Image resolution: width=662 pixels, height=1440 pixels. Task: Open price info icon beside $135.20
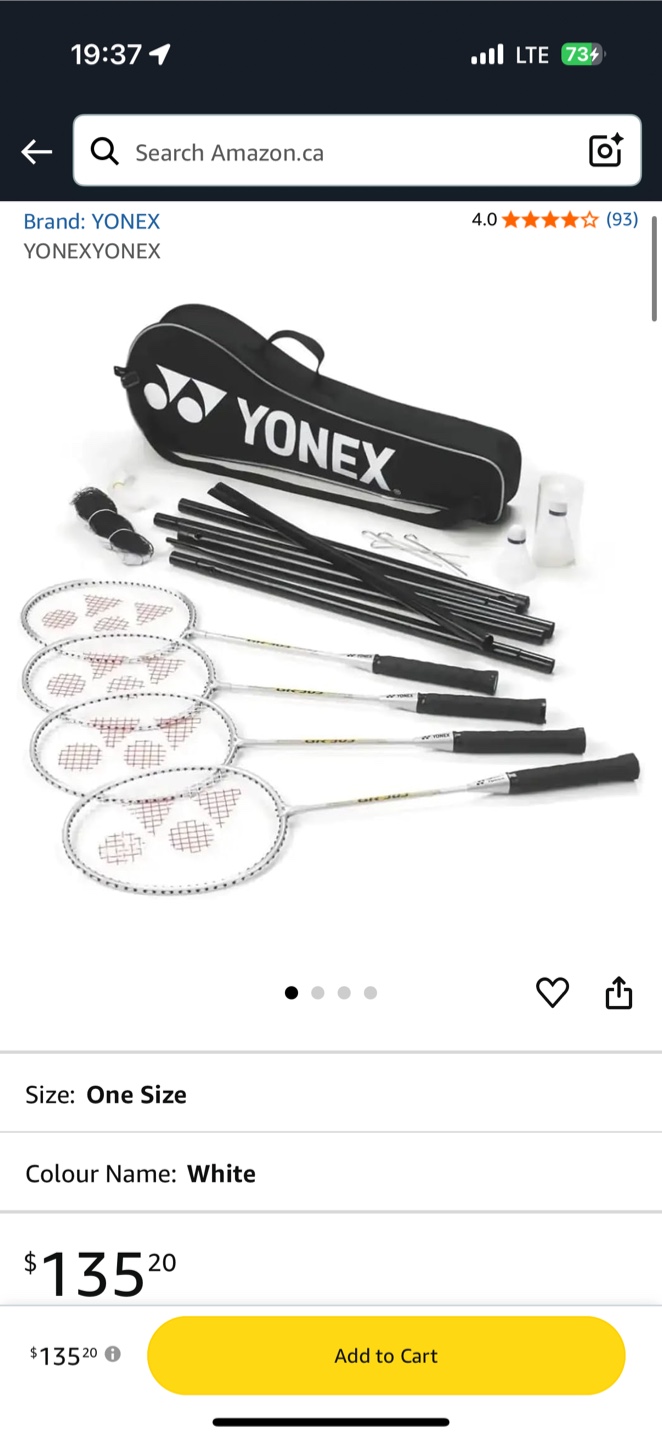(113, 1354)
